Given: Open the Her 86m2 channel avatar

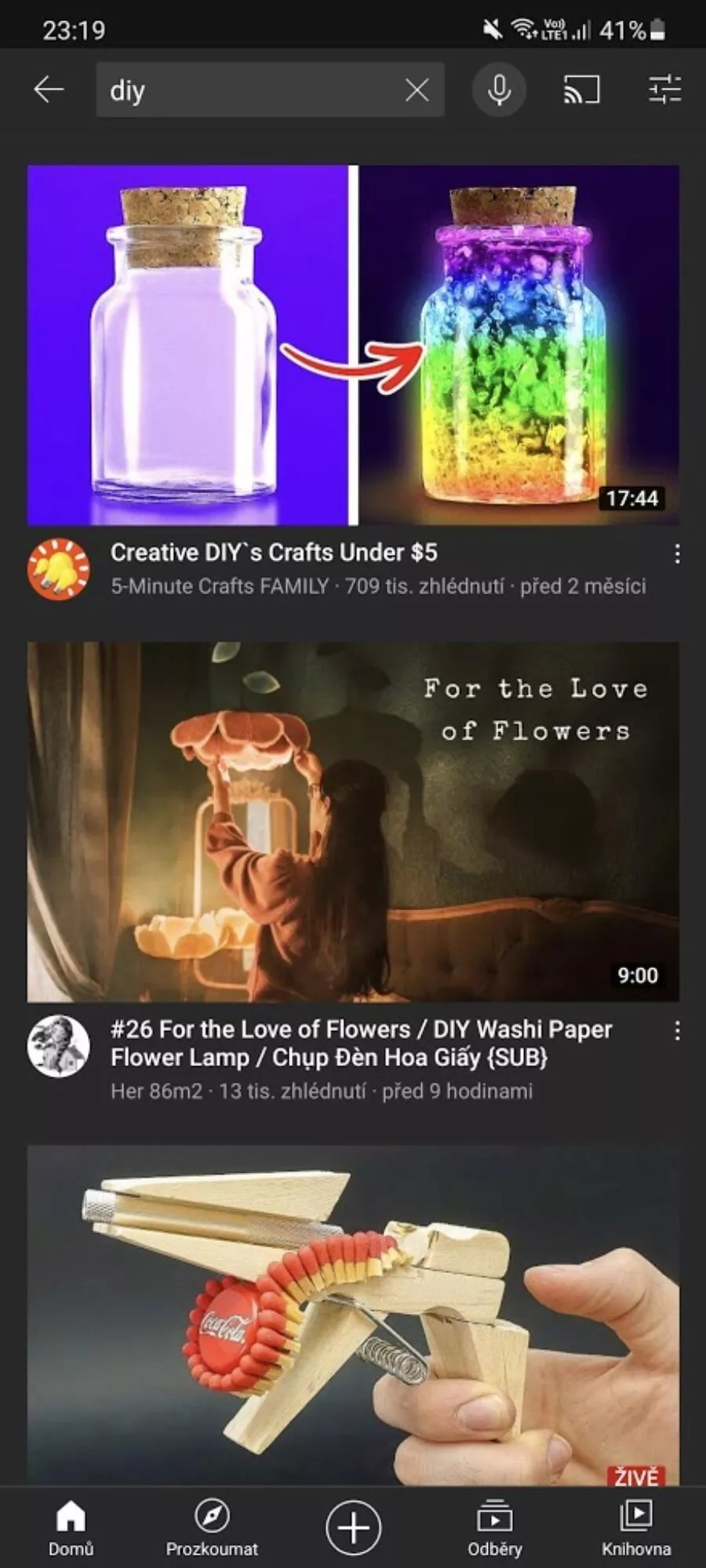Looking at the screenshot, I should (x=59, y=1046).
